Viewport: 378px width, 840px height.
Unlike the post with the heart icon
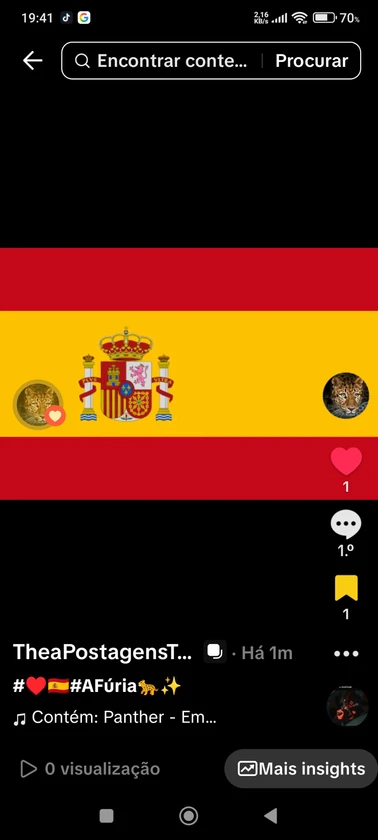point(346,461)
